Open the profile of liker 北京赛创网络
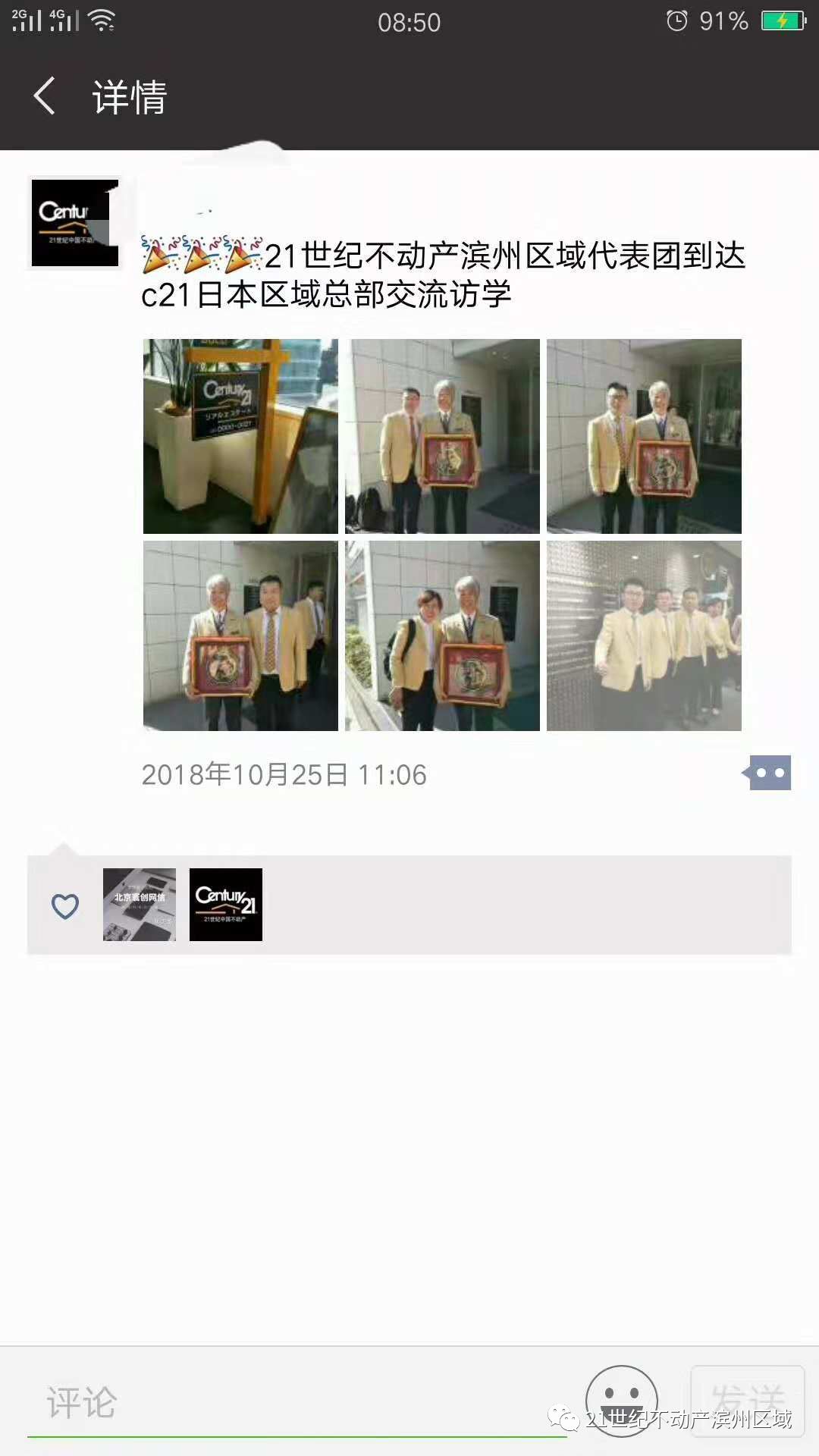 point(140,905)
